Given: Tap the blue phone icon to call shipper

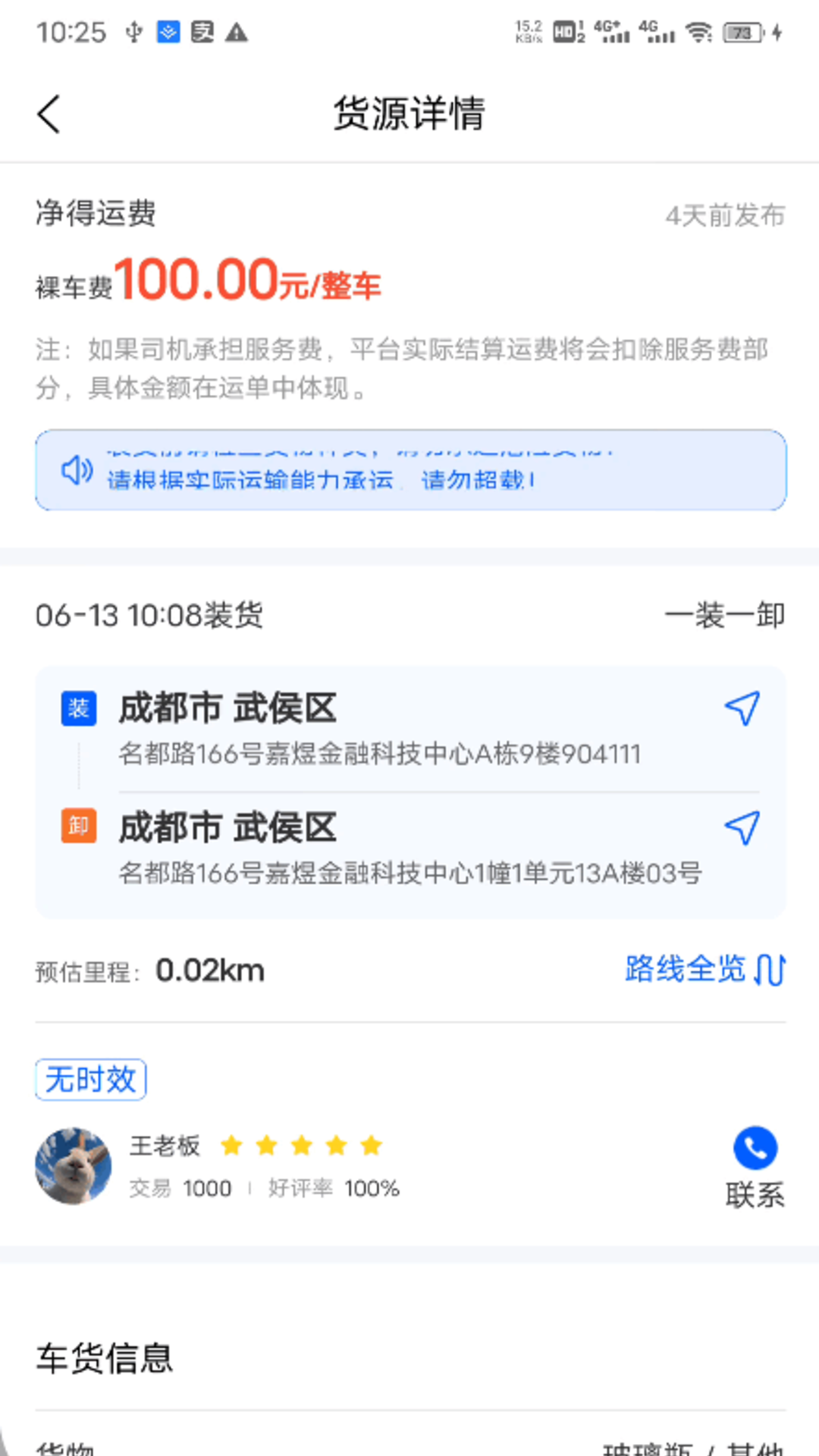Looking at the screenshot, I should [x=755, y=1148].
